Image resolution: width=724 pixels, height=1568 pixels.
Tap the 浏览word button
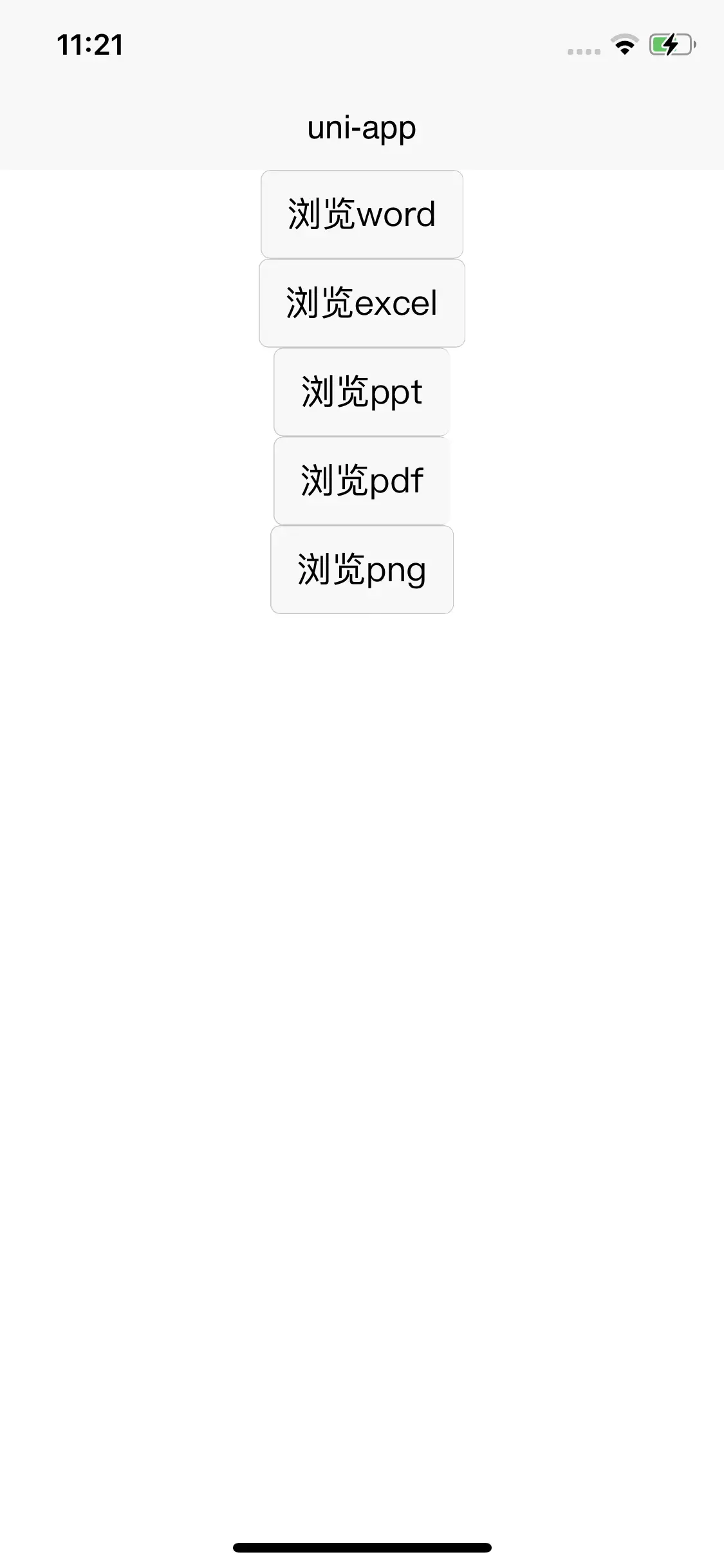pyautogui.click(x=362, y=214)
